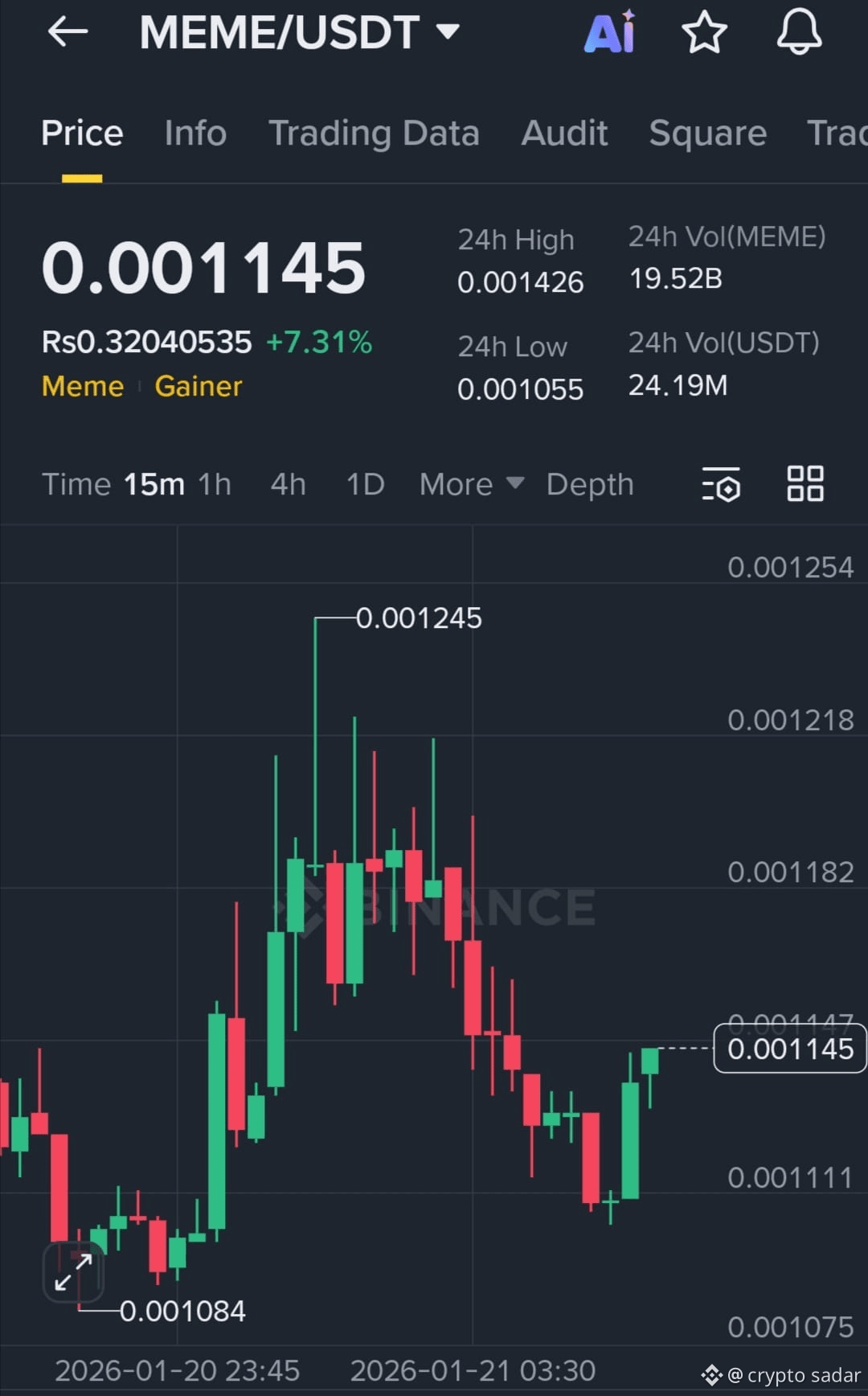Switch to the Info tab
The height and width of the screenshot is (1396, 868).
[x=195, y=133]
